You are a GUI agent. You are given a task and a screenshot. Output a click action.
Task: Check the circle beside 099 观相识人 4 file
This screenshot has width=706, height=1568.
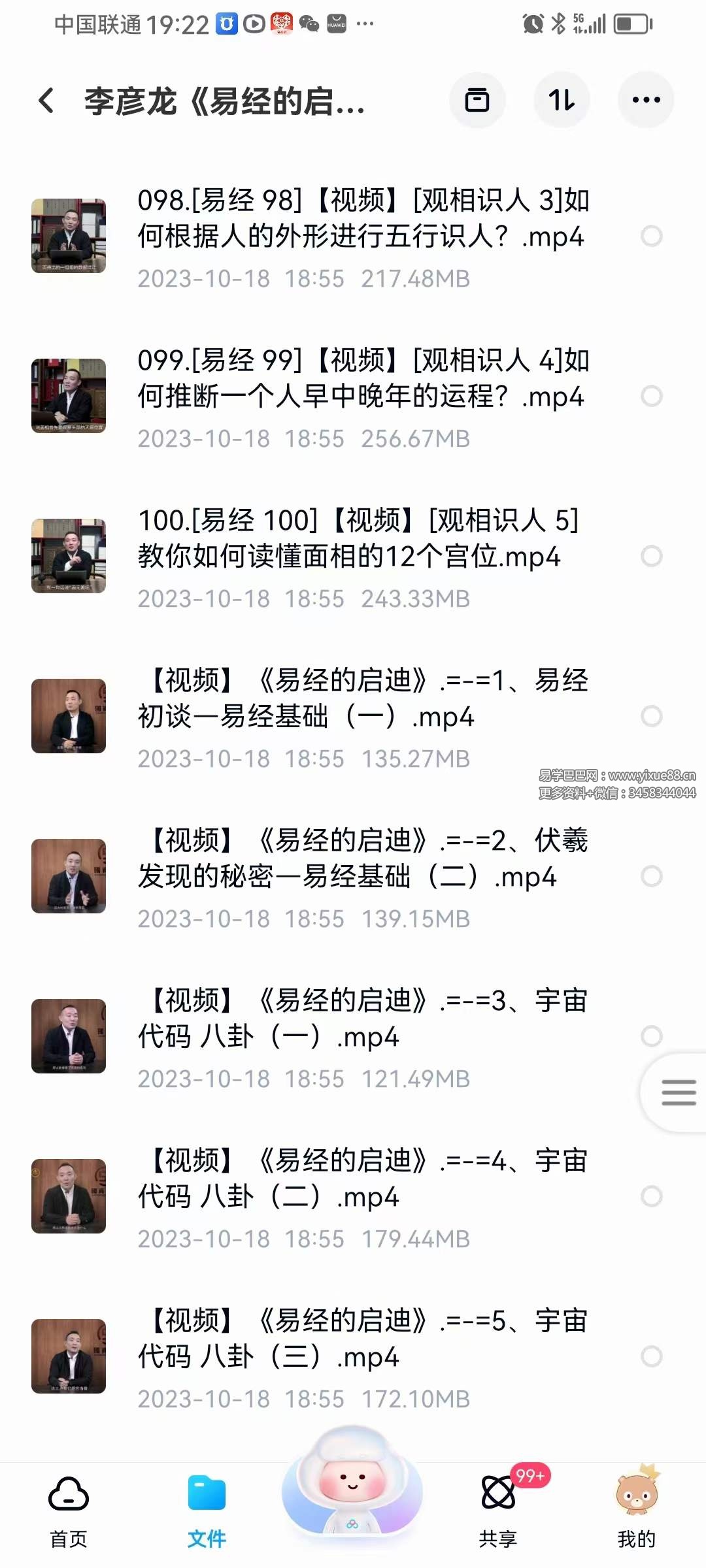(x=652, y=397)
